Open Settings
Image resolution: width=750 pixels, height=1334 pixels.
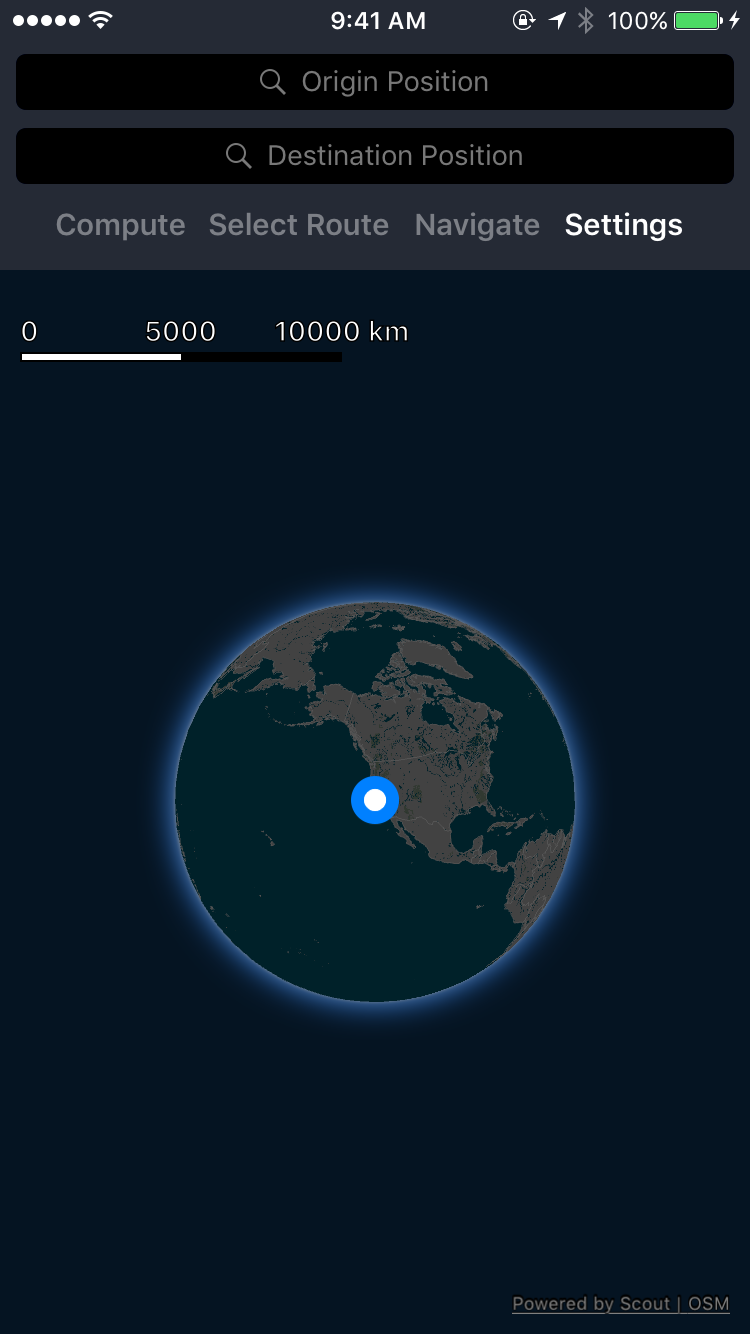coord(623,225)
